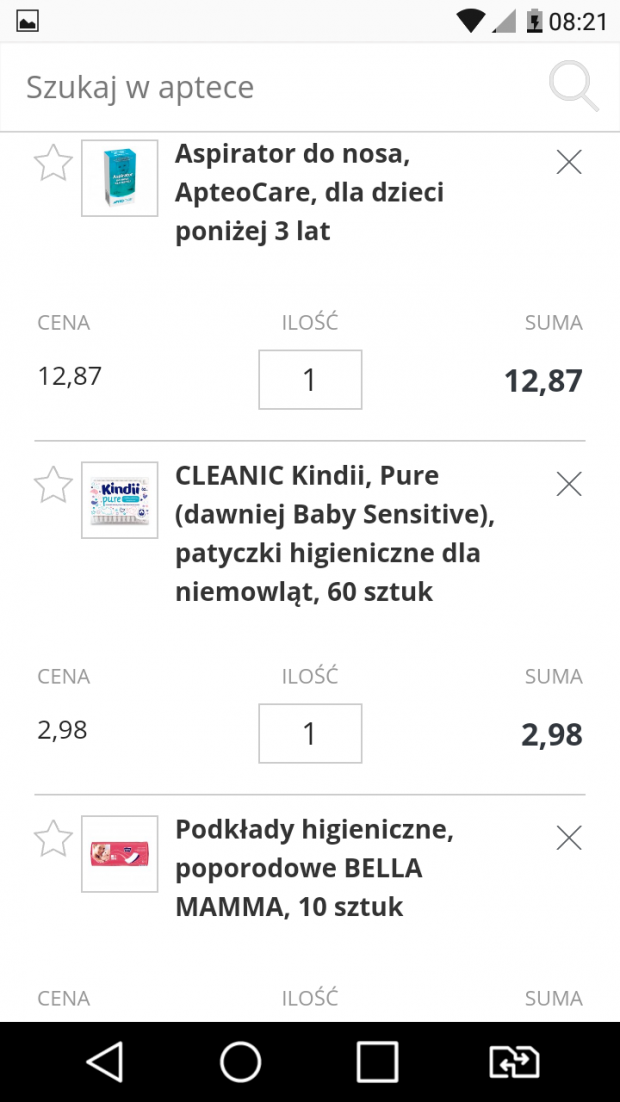This screenshot has height=1102, width=620.
Task: Edit quantity field for Aspirator do nosa
Action: tap(310, 380)
